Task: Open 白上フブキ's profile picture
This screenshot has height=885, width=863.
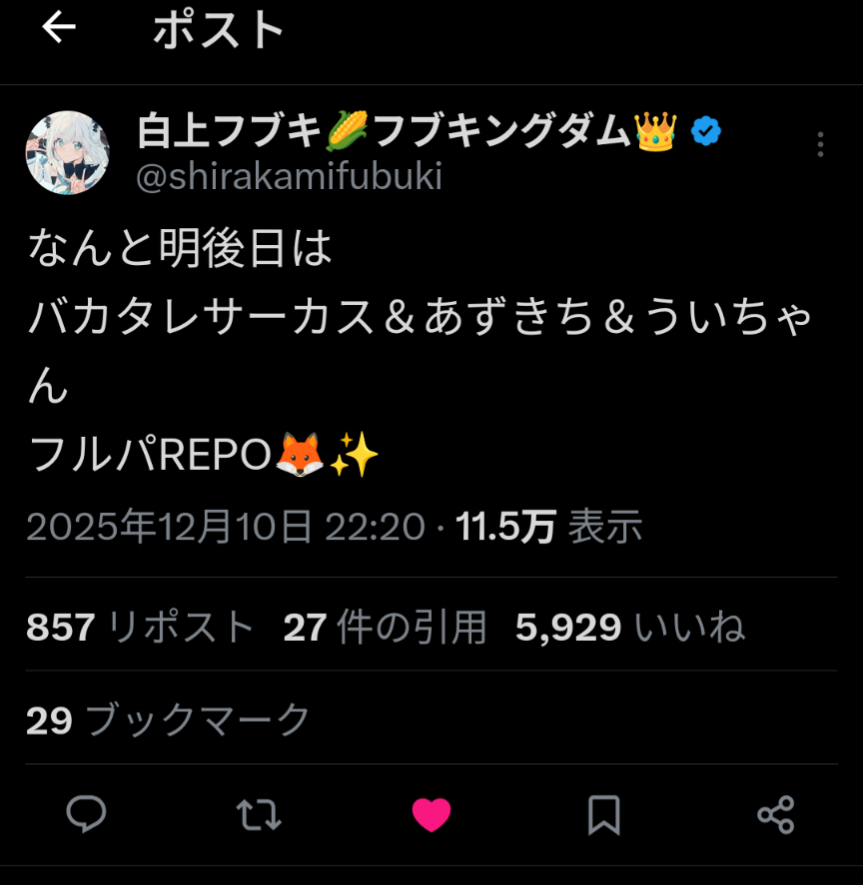Action: [x=67, y=152]
